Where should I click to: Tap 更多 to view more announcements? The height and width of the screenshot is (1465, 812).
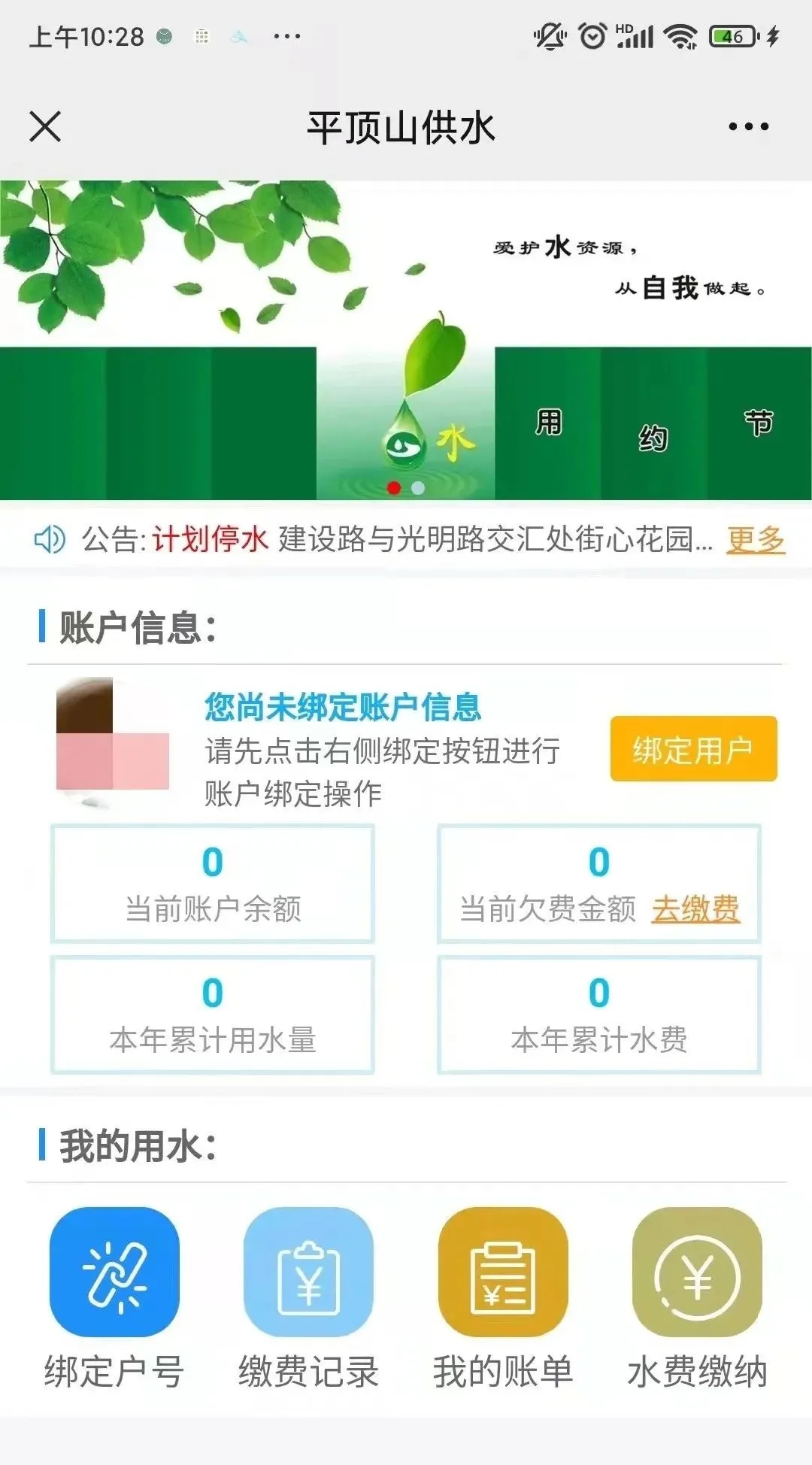click(x=755, y=539)
